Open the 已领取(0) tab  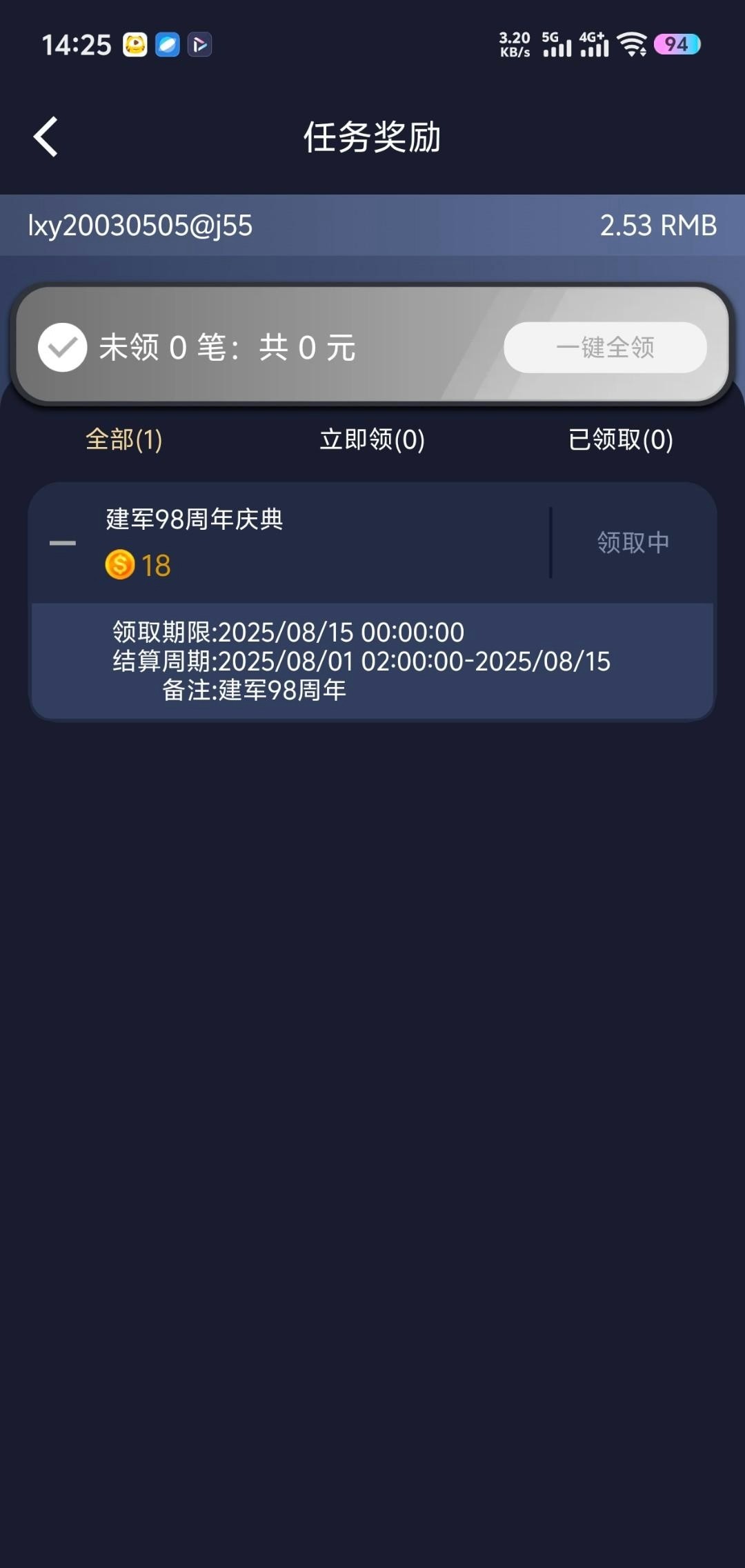pyautogui.click(x=620, y=439)
